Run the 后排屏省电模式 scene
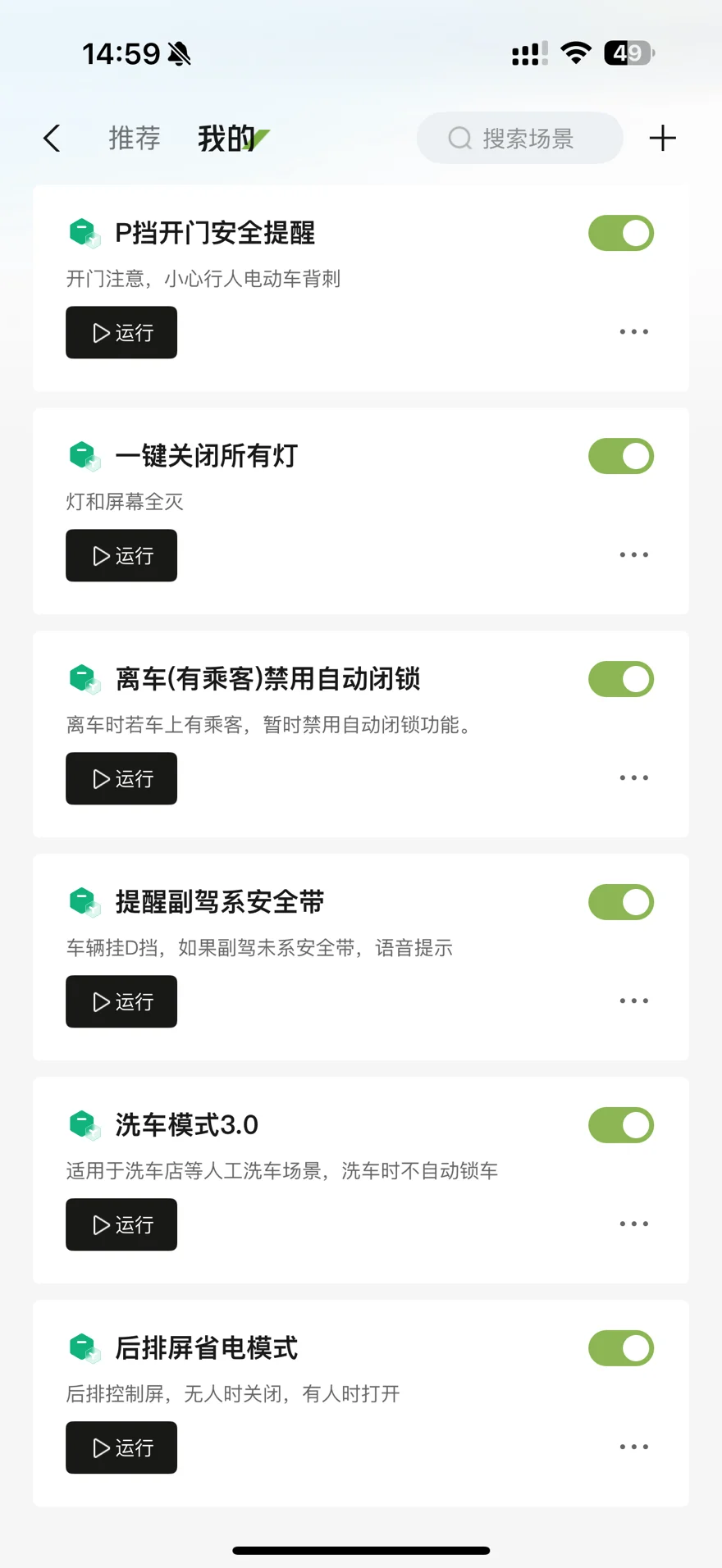This screenshot has height=1568, width=722. 121,1447
